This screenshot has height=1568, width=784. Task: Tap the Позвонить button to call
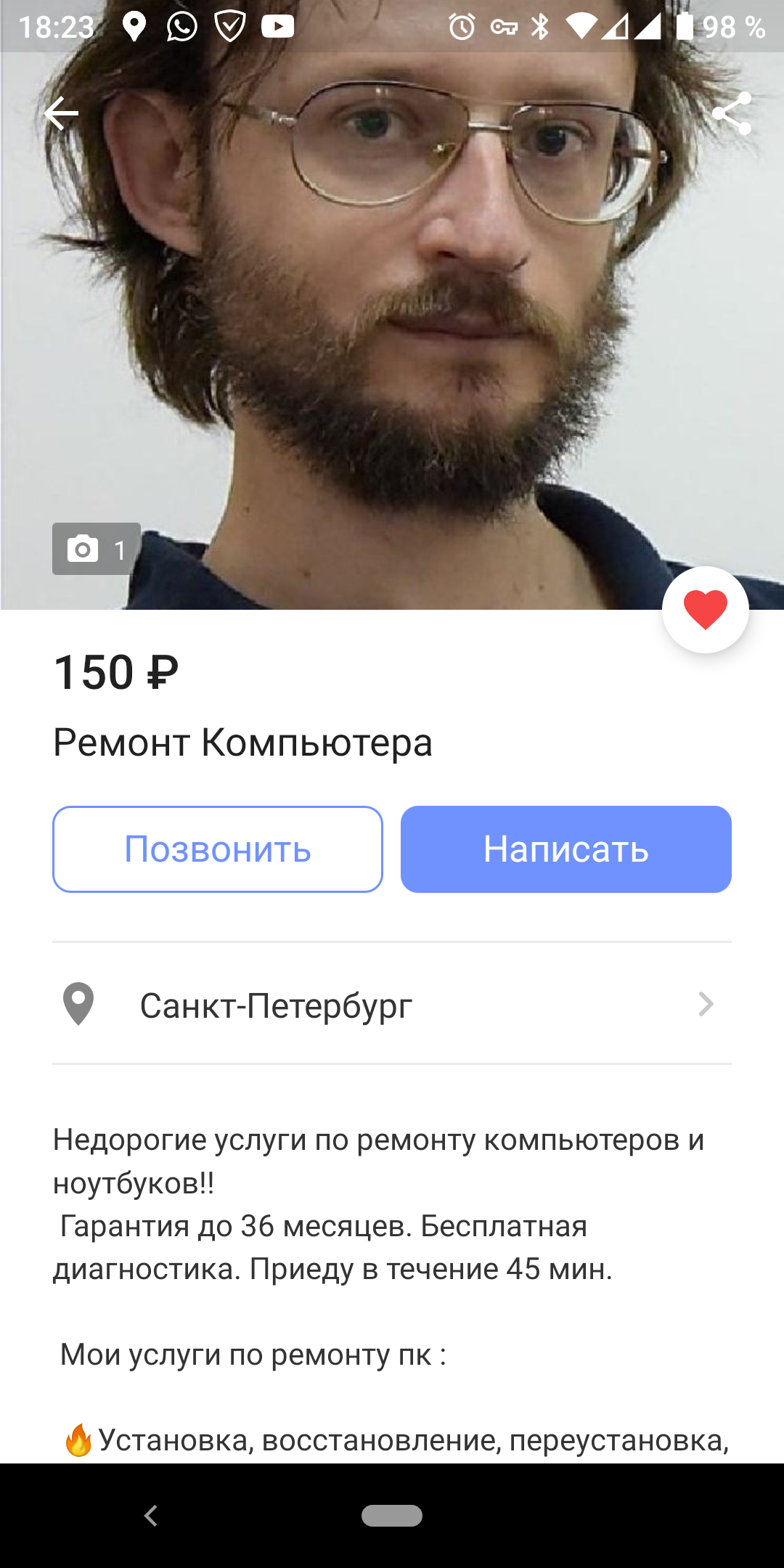(218, 849)
